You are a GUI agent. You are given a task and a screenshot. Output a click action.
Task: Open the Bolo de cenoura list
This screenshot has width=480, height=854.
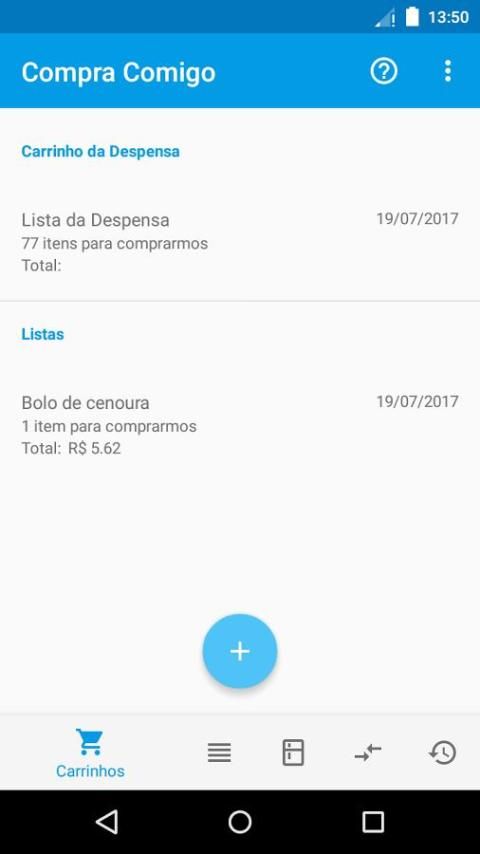pos(240,425)
